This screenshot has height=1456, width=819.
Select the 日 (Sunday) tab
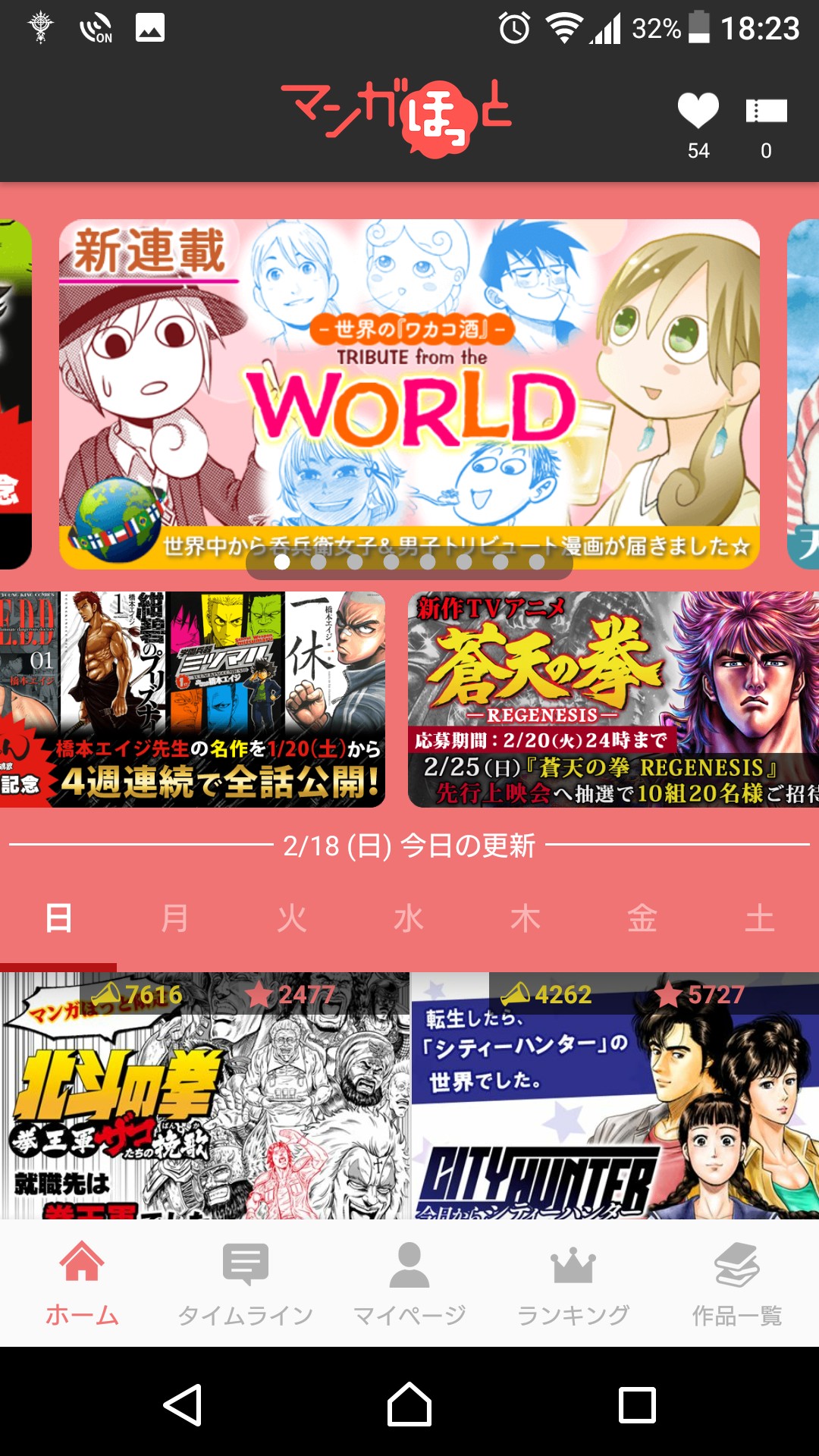pyautogui.click(x=58, y=918)
